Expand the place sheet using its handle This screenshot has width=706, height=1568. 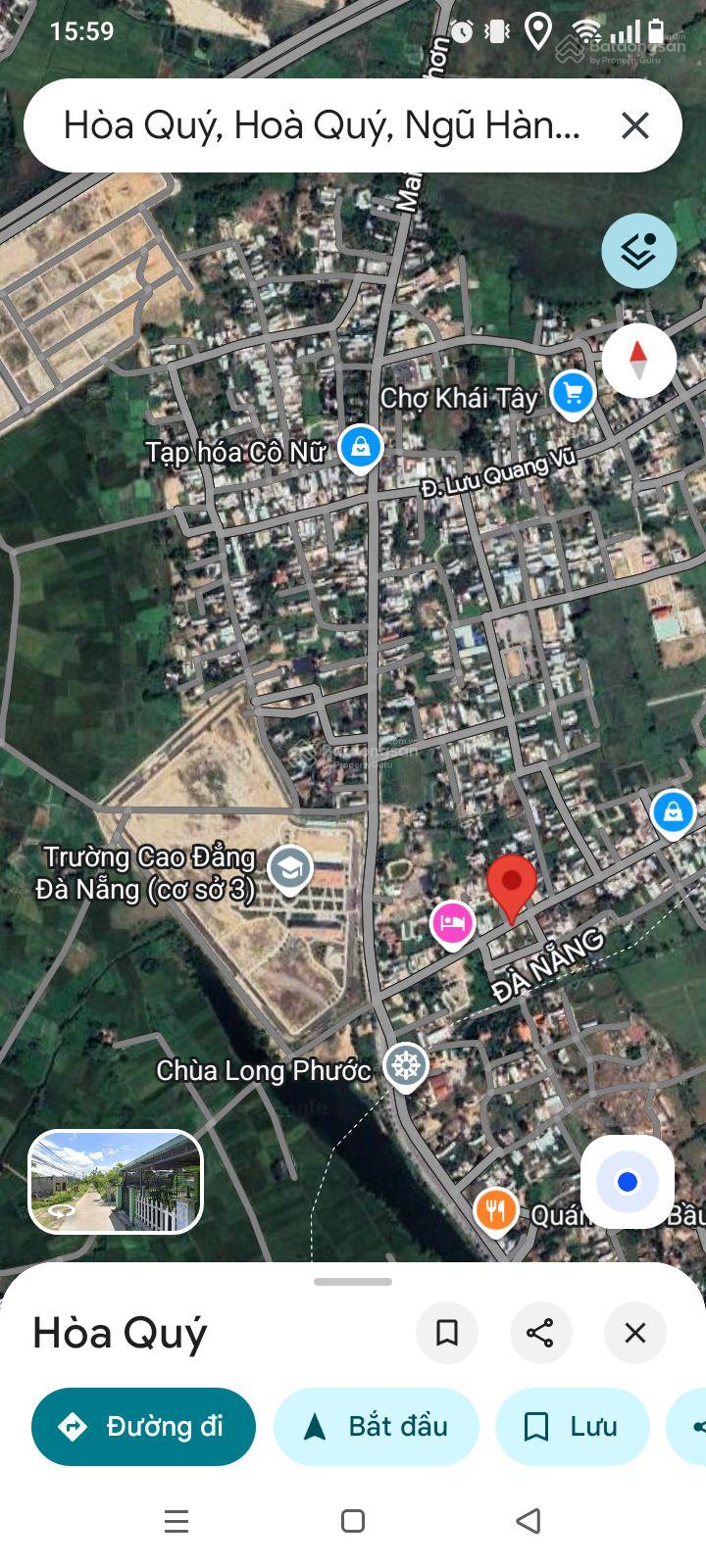point(353,1282)
